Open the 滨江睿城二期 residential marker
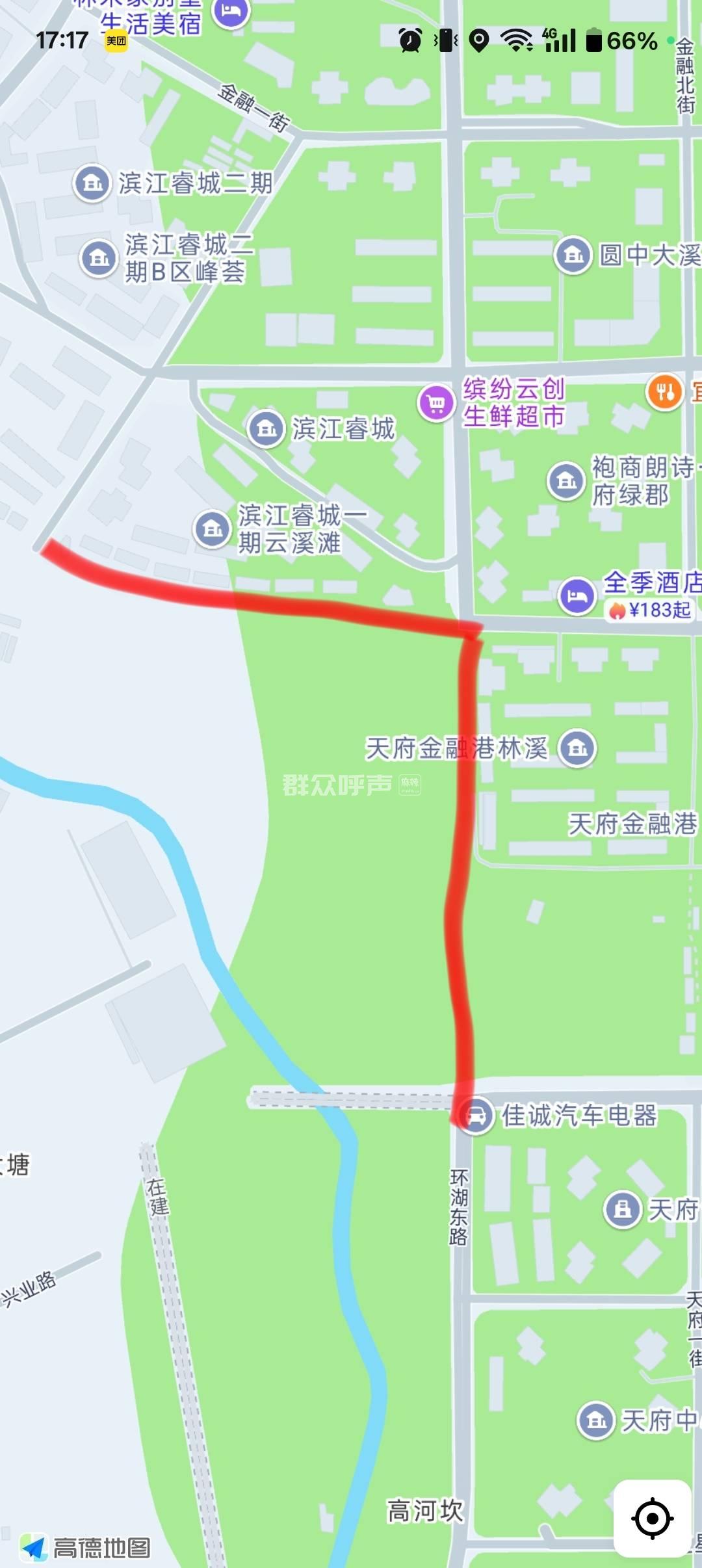This screenshot has height=1568, width=702. (92, 183)
